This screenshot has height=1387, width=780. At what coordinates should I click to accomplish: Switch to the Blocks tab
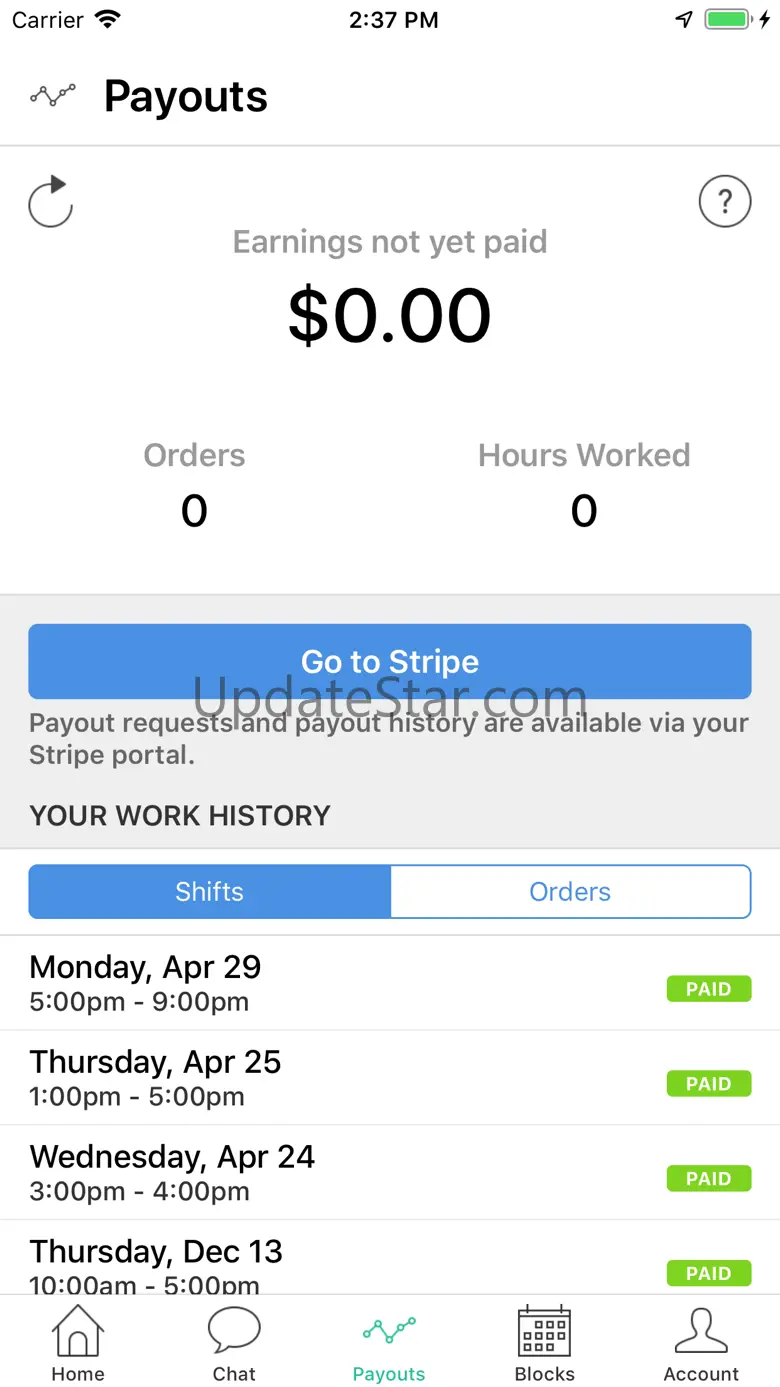(x=544, y=1344)
